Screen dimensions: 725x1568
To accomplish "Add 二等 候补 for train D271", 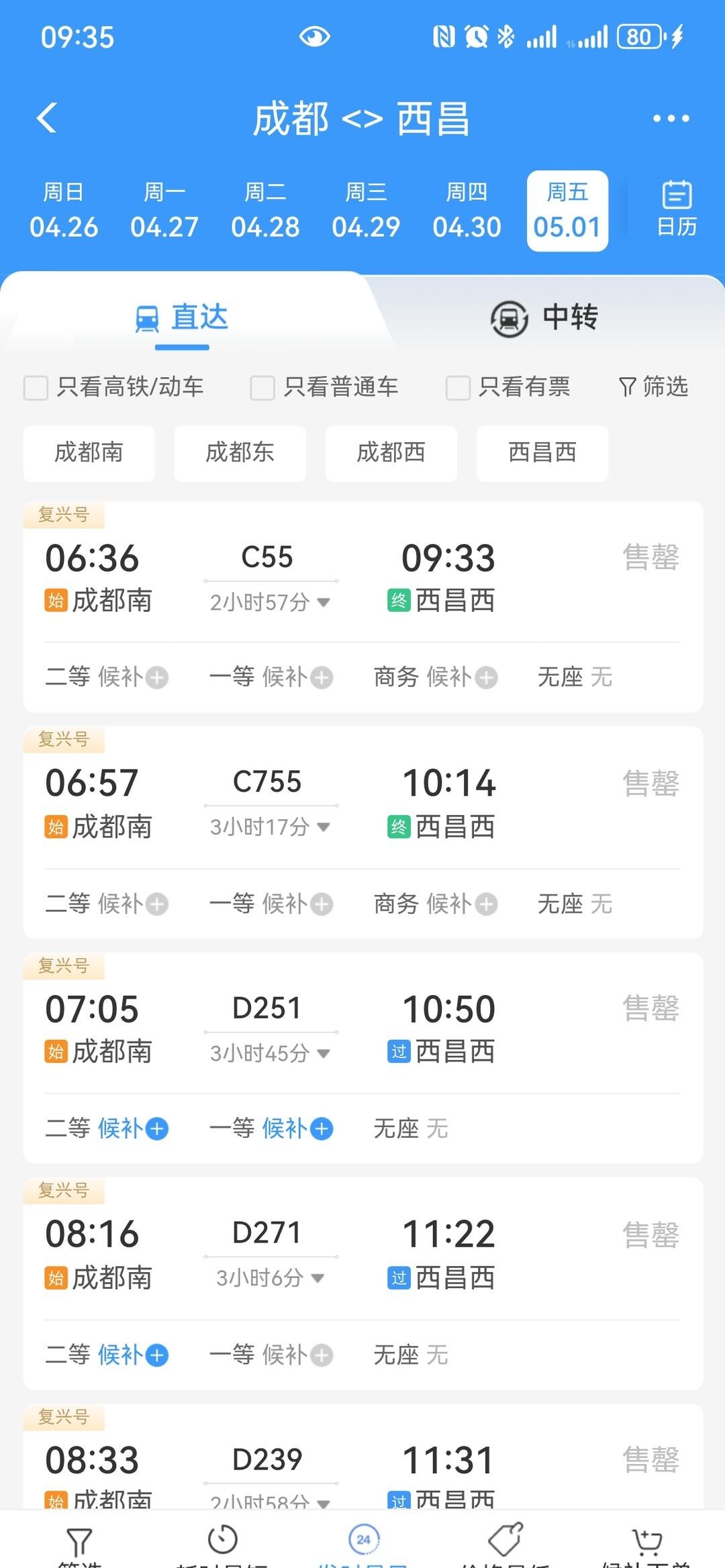I will (133, 1355).
